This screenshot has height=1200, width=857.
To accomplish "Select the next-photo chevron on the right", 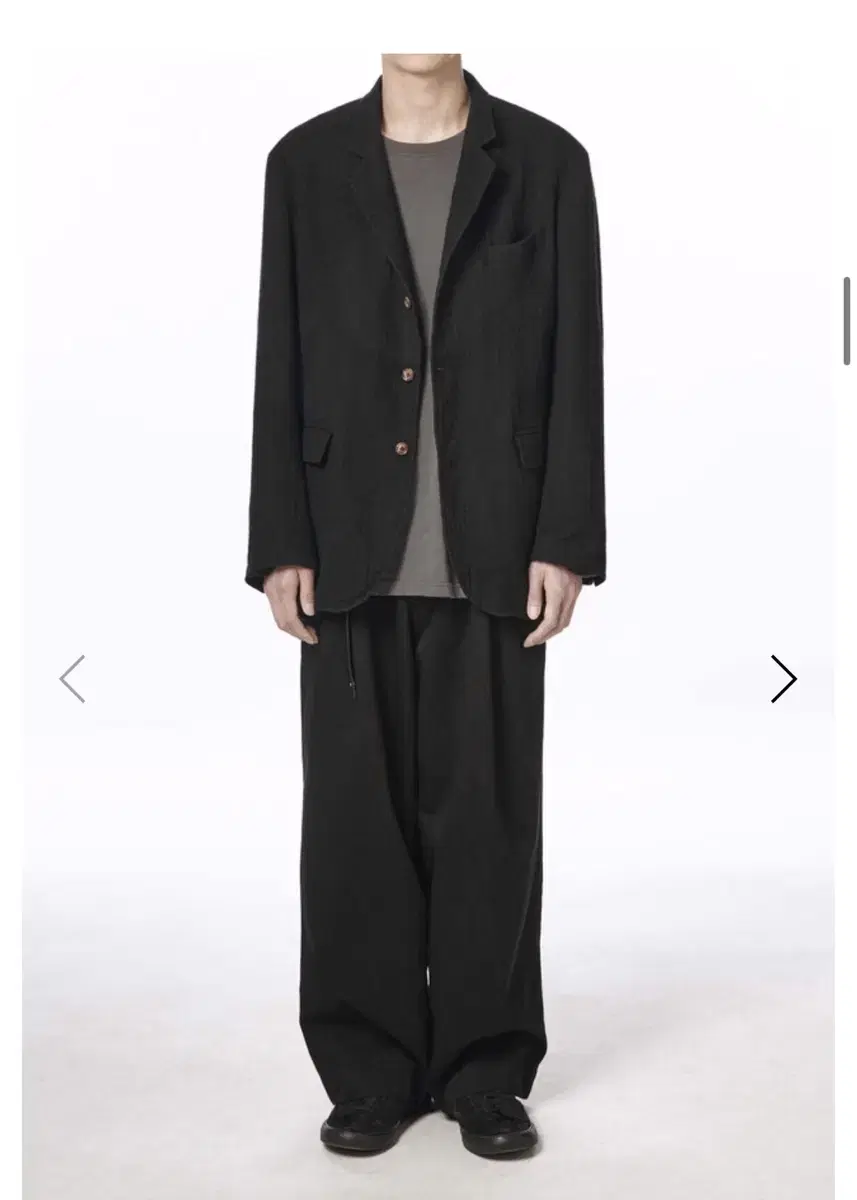I will (785, 678).
